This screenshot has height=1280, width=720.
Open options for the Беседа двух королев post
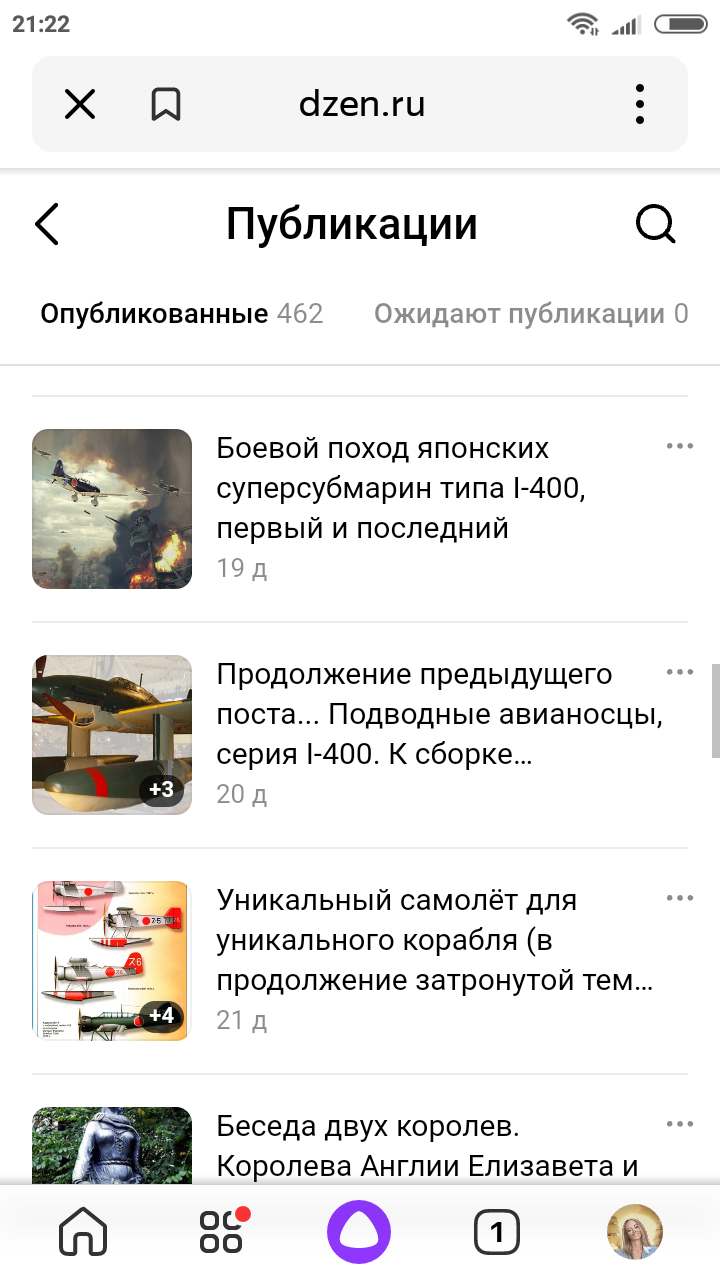[x=679, y=1124]
